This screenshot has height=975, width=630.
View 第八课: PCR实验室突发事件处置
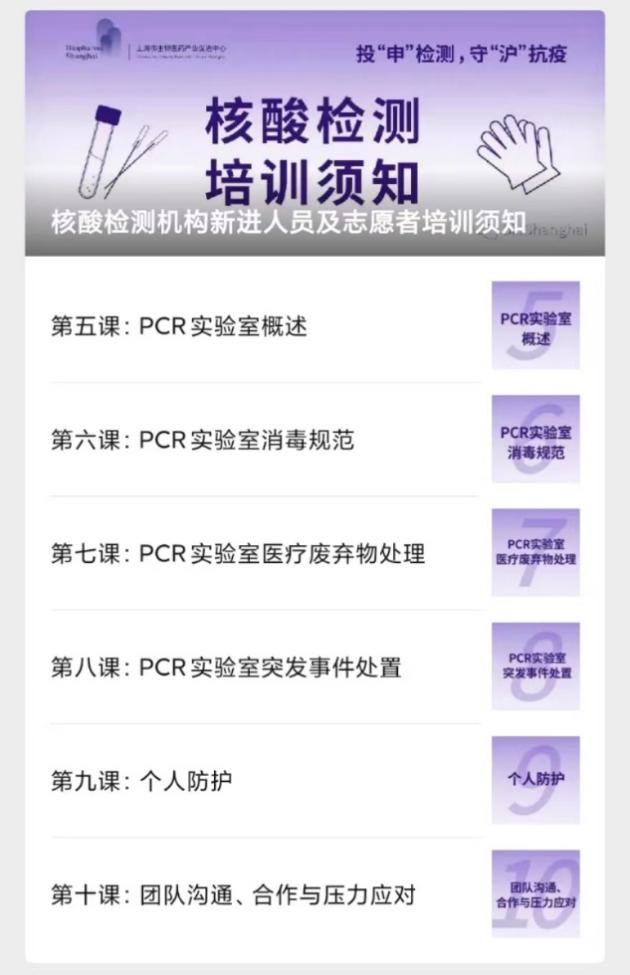pyautogui.click(x=227, y=667)
